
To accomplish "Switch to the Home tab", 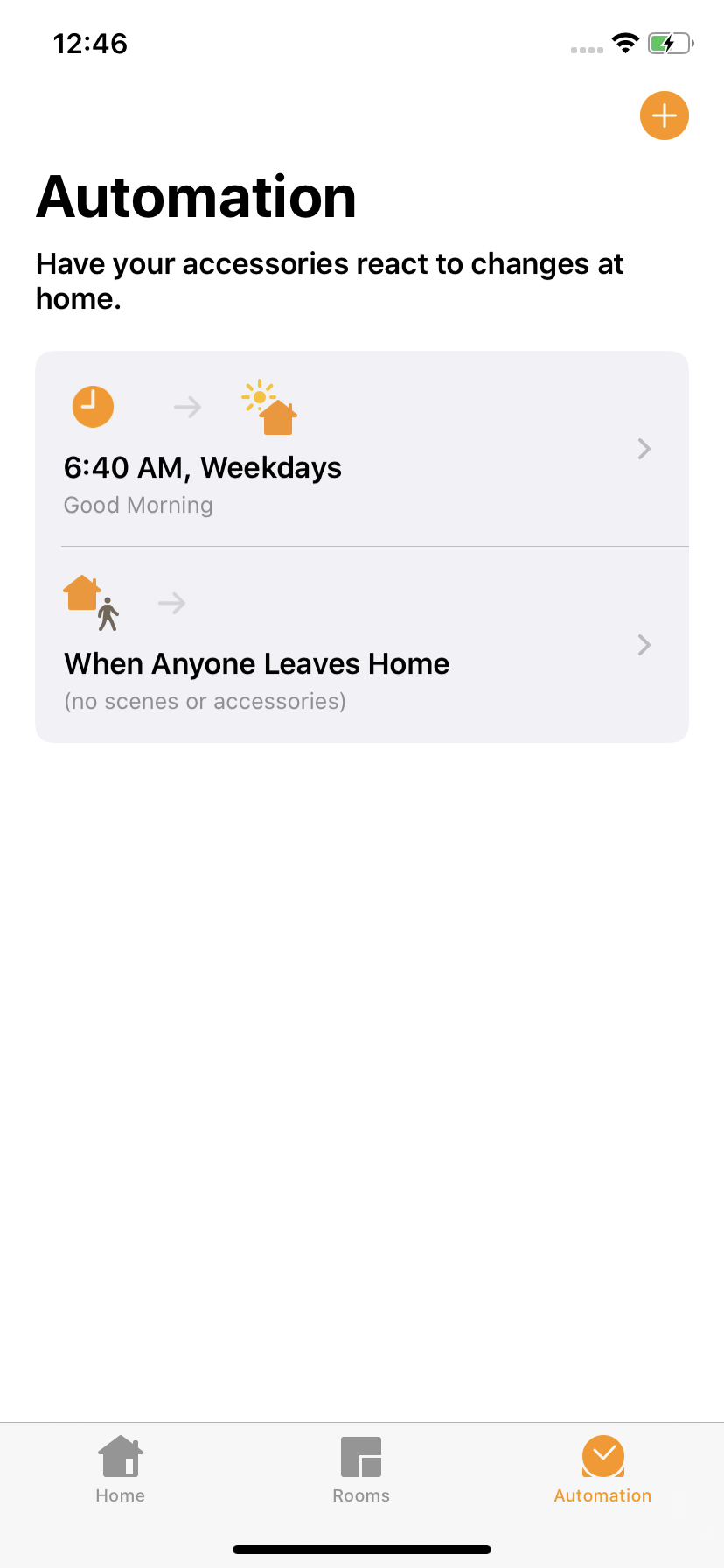I will [x=121, y=1470].
